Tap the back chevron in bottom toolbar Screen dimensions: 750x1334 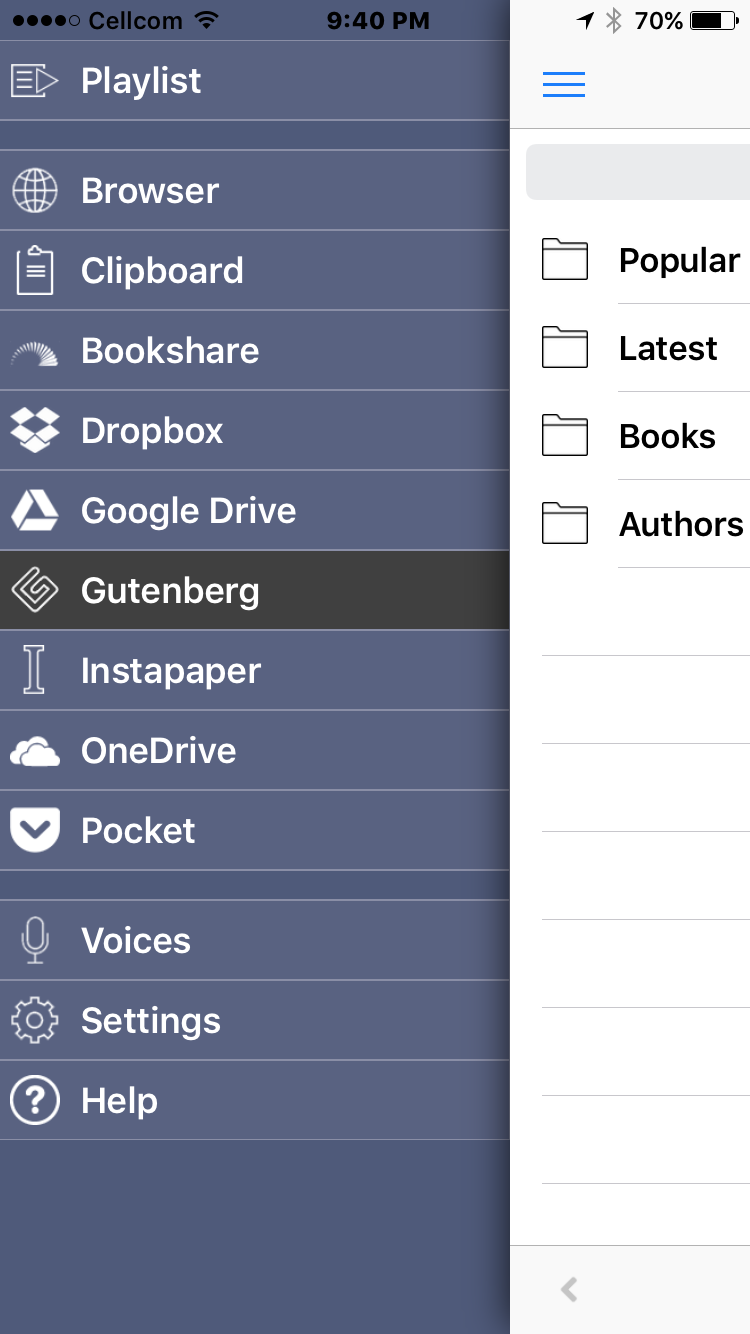point(569,1290)
